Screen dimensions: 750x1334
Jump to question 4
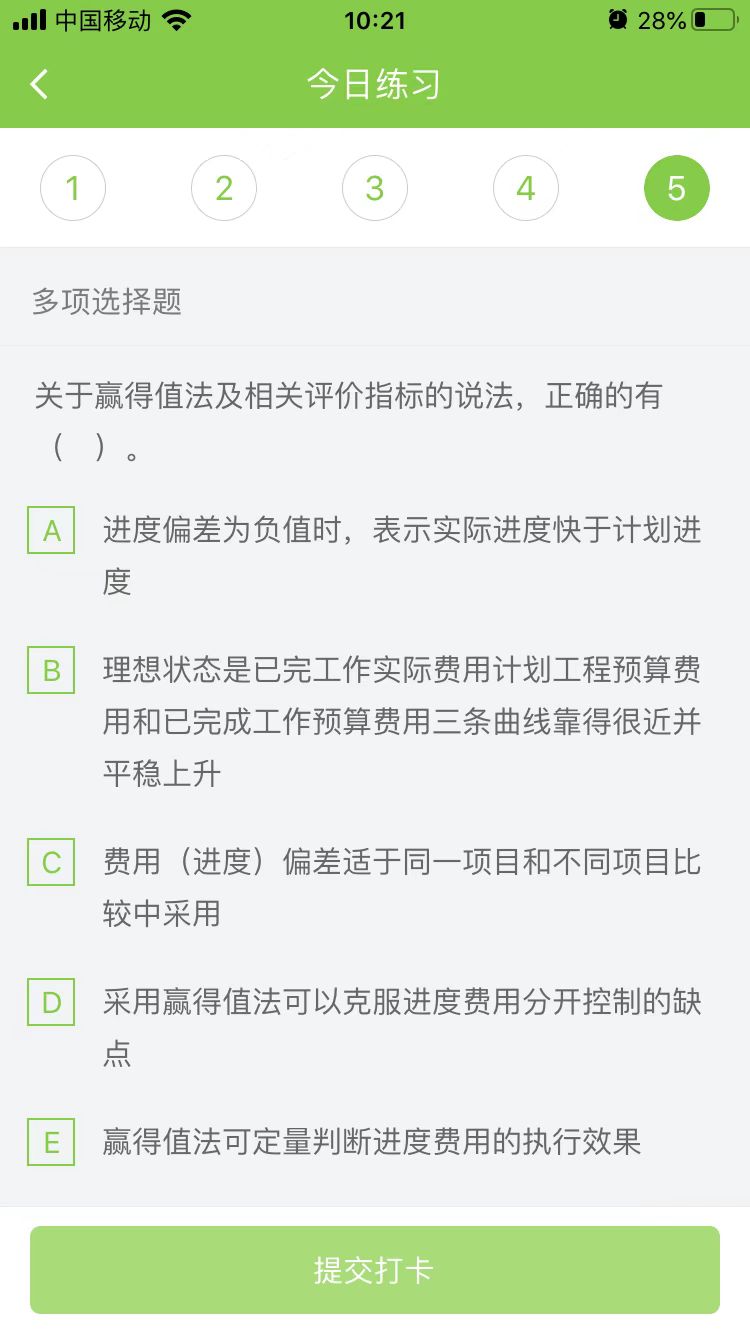pyautogui.click(x=526, y=188)
